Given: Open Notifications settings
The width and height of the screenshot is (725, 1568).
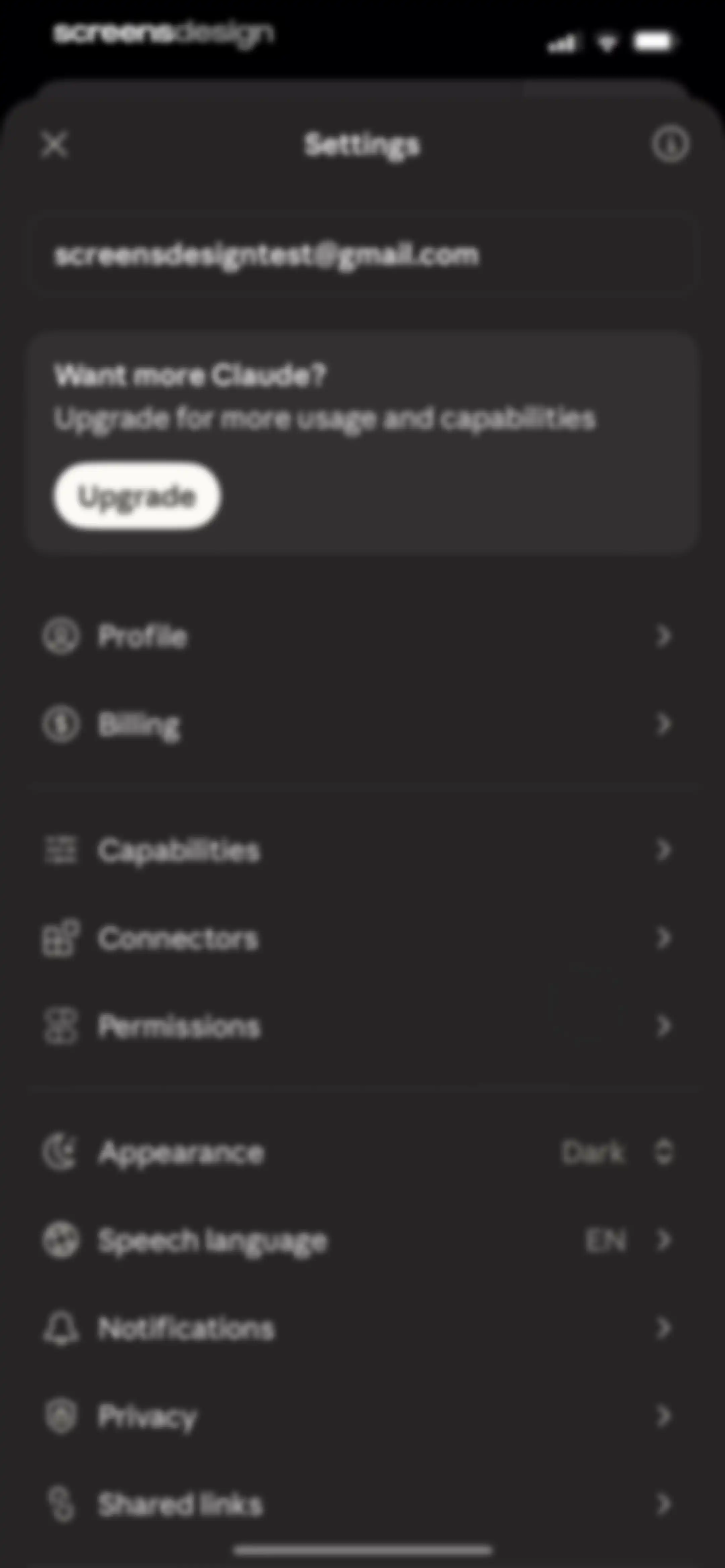Looking at the screenshot, I should pyautogui.click(x=361, y=1328).
